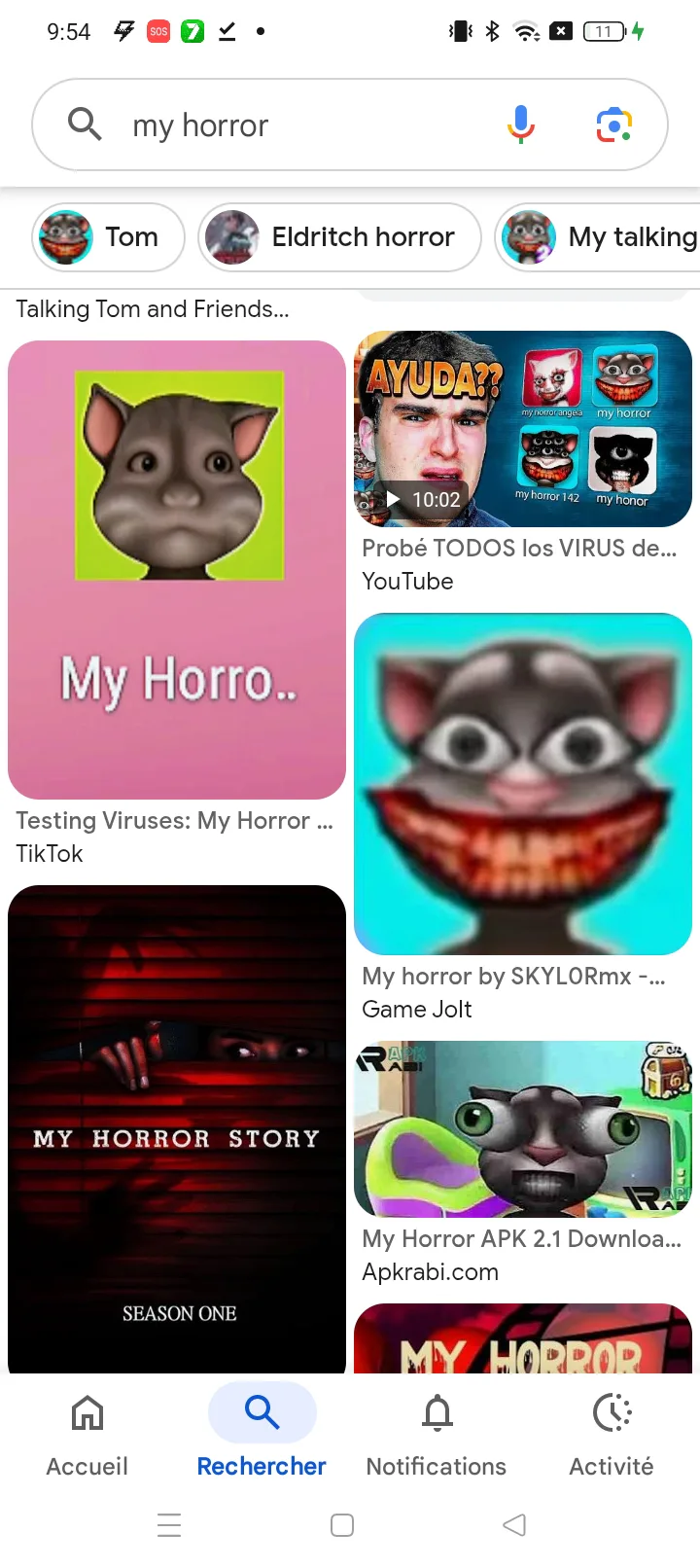The image size is (700, 1568).
Task: Tap the system home button
Action: click(x=342, y=1525)
